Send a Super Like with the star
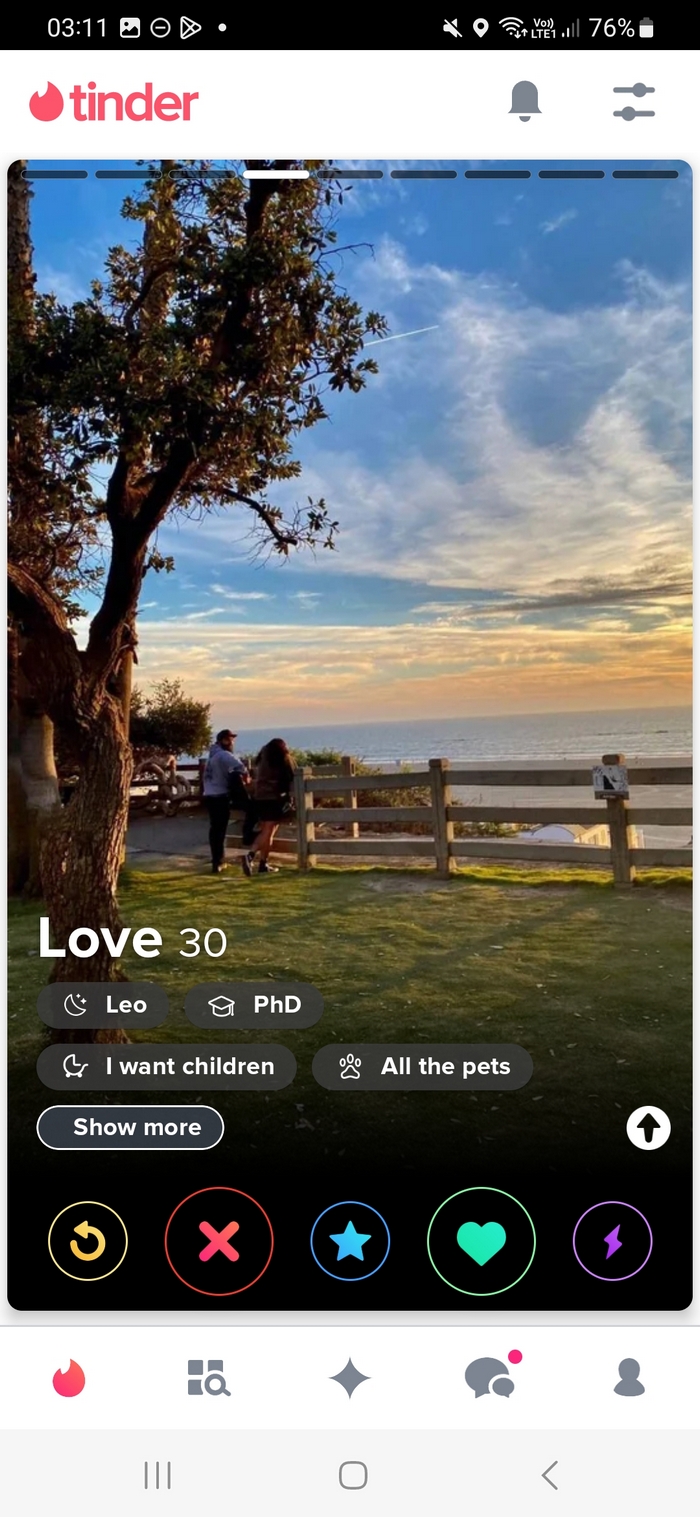The width and height of the screenshot is (700, 1517). [350, 1241]
